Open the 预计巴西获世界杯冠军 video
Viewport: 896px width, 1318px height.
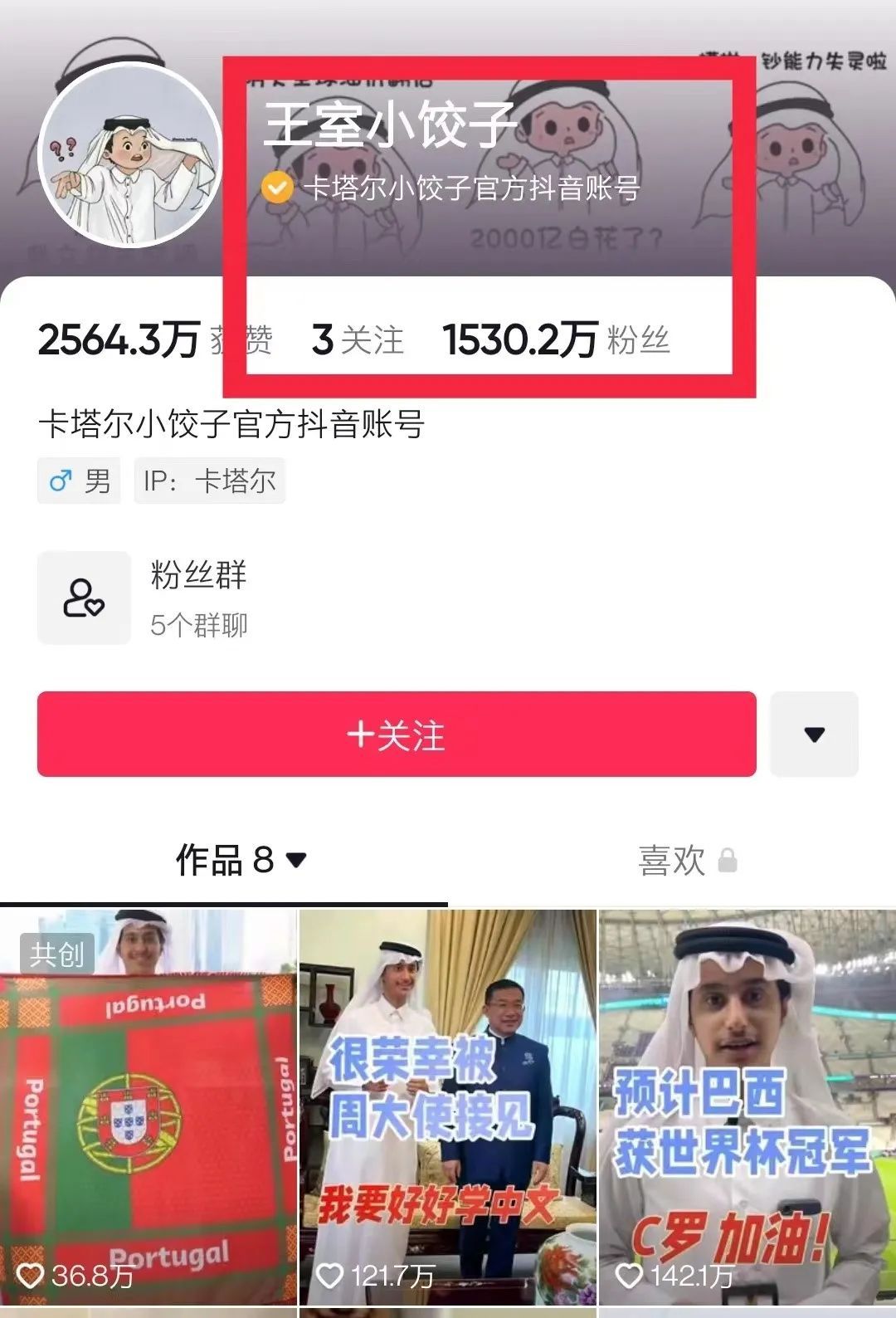(x=747, y=1108)
